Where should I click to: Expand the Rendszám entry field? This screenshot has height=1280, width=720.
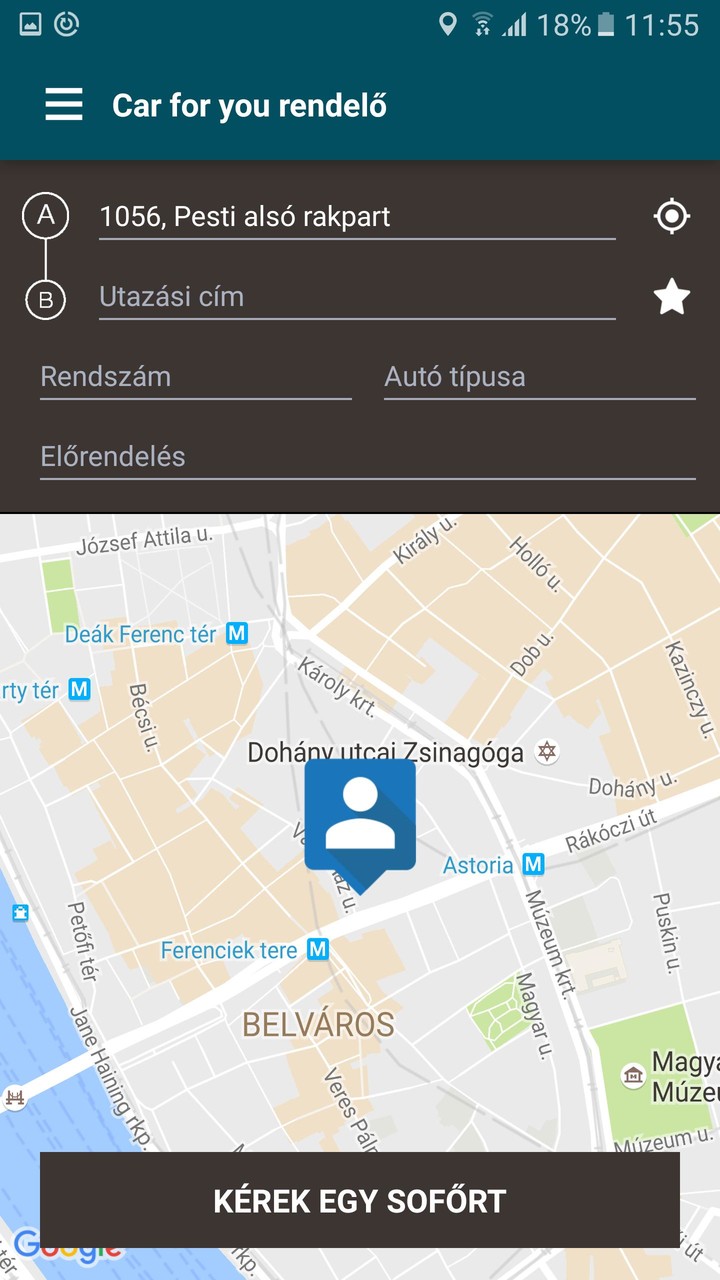click(195, 377)
